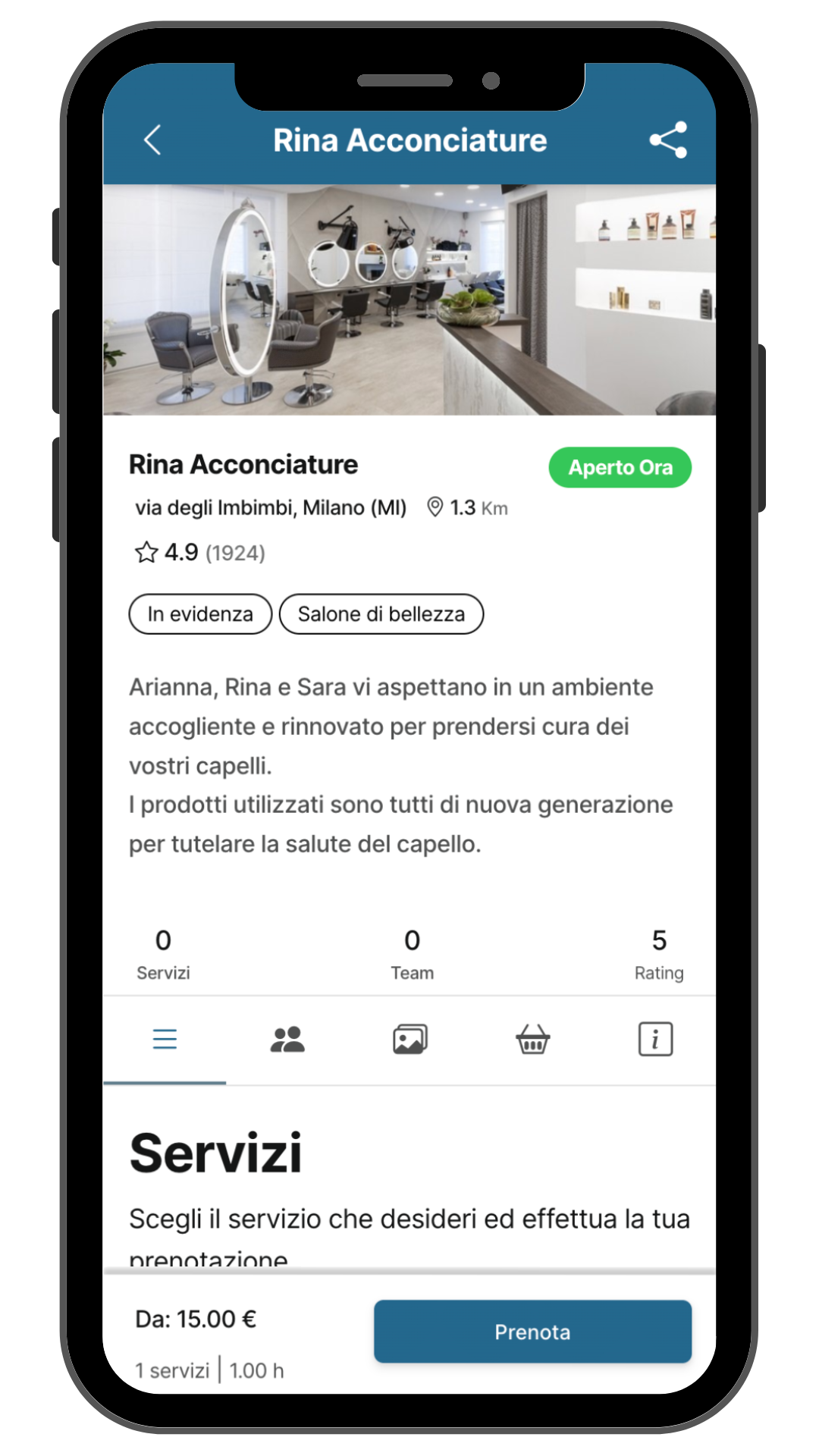The image size is (819, 1456).
Task: Open the shopping basket tab
Action: coord(533,1039)
